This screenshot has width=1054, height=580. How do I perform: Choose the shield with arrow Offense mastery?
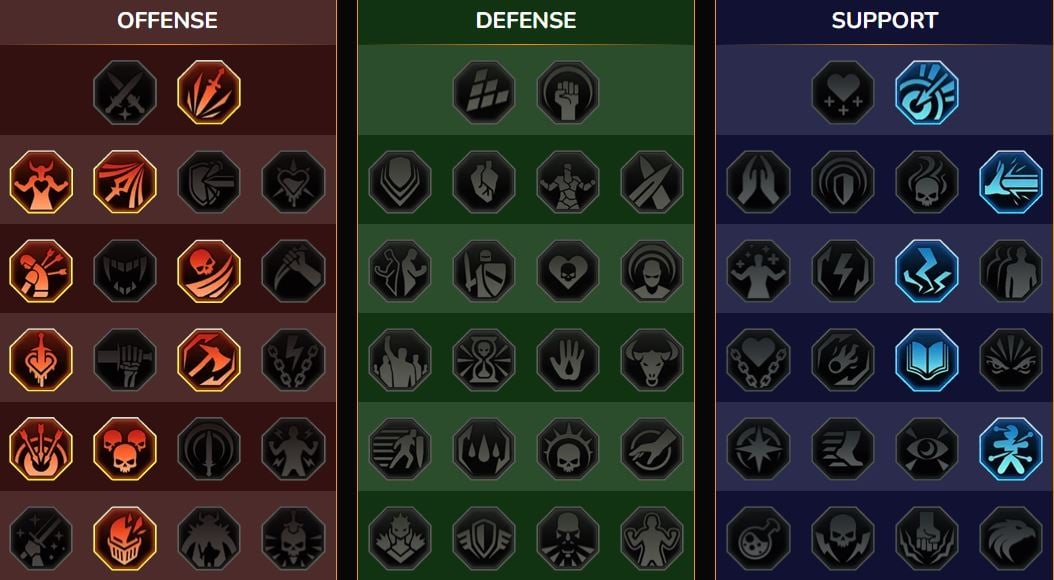pyautogui.click(x=209, y=182)
